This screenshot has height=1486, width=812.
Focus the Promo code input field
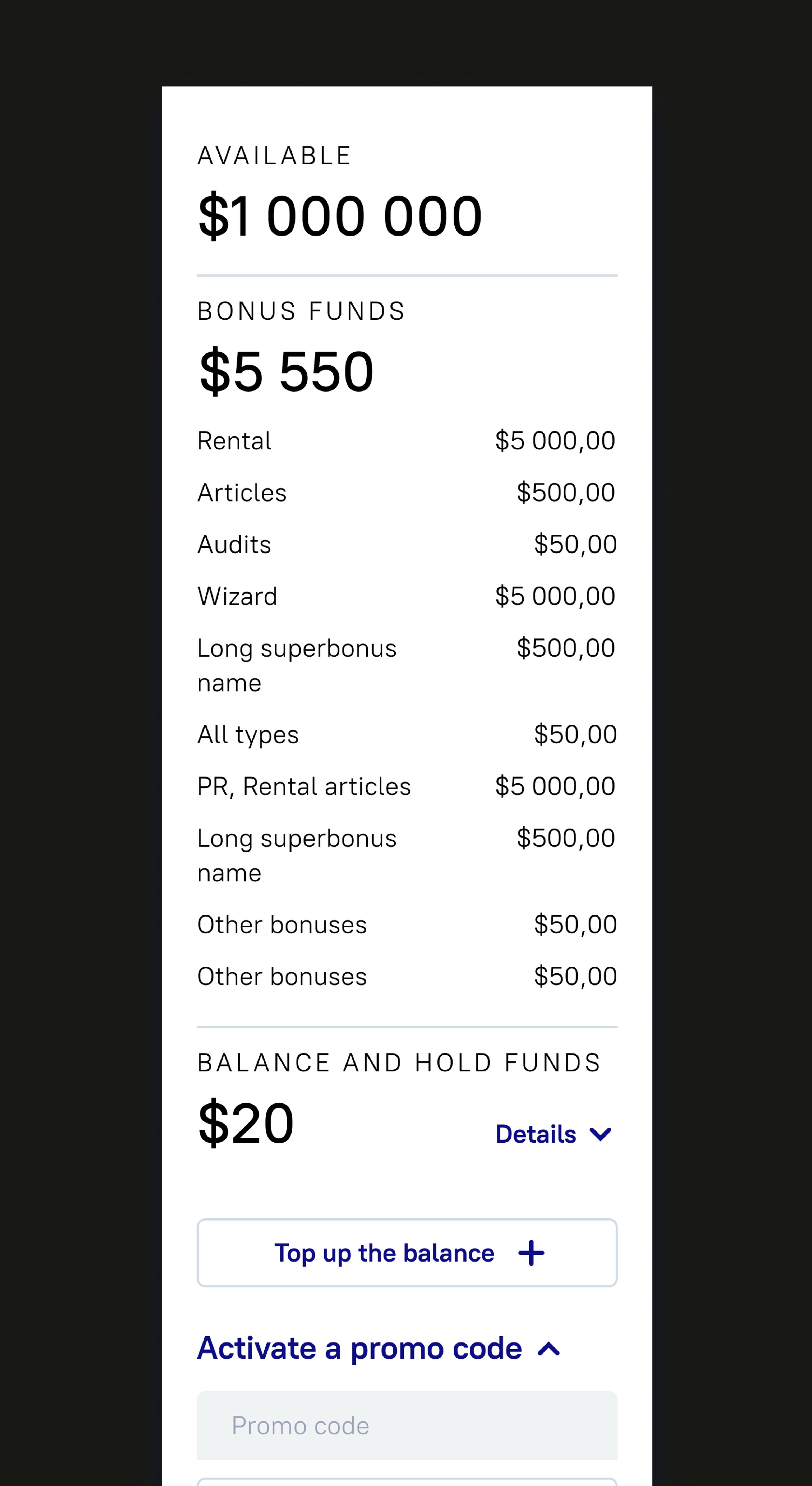click(407, 1425)
